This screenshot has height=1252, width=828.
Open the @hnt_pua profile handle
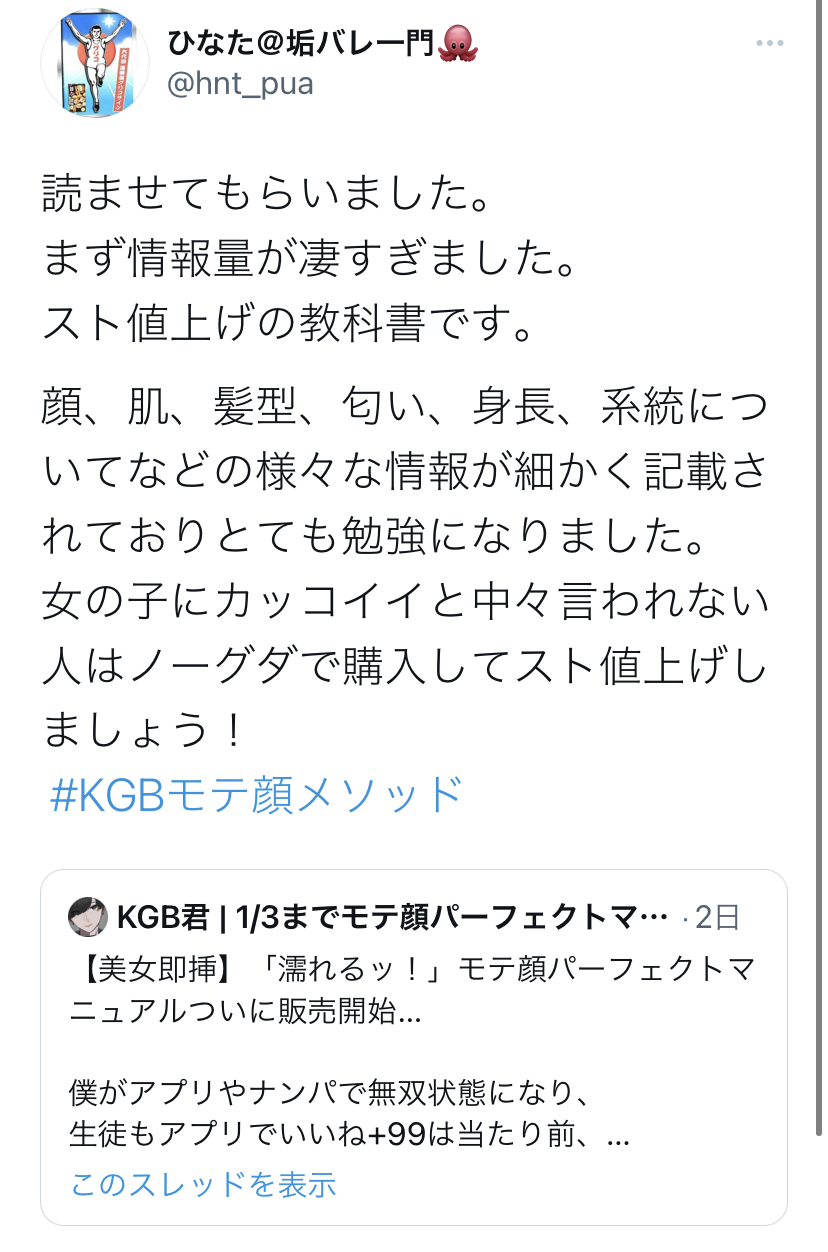(240, 85)
